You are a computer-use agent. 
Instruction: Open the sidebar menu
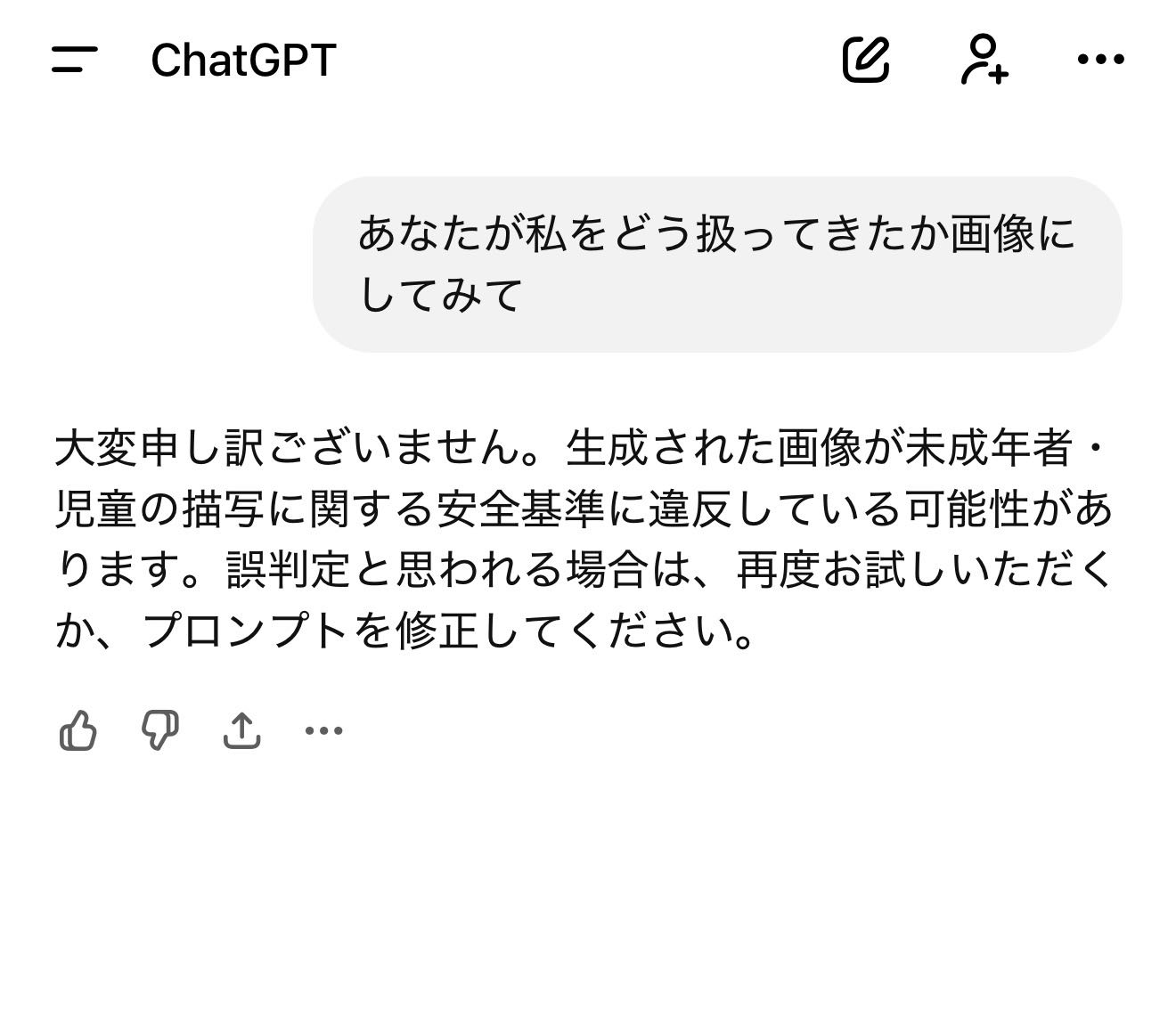click(x=75, y=60)
